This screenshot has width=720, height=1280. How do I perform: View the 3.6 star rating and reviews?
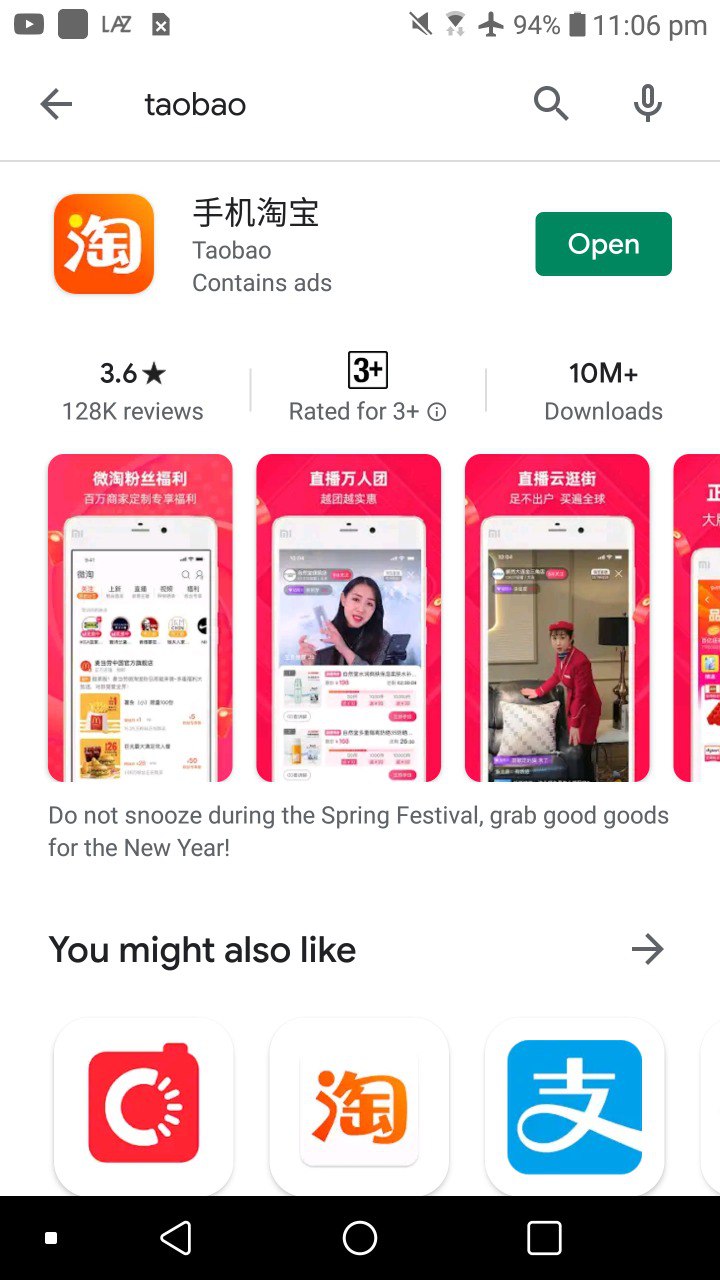click(133, 391)
